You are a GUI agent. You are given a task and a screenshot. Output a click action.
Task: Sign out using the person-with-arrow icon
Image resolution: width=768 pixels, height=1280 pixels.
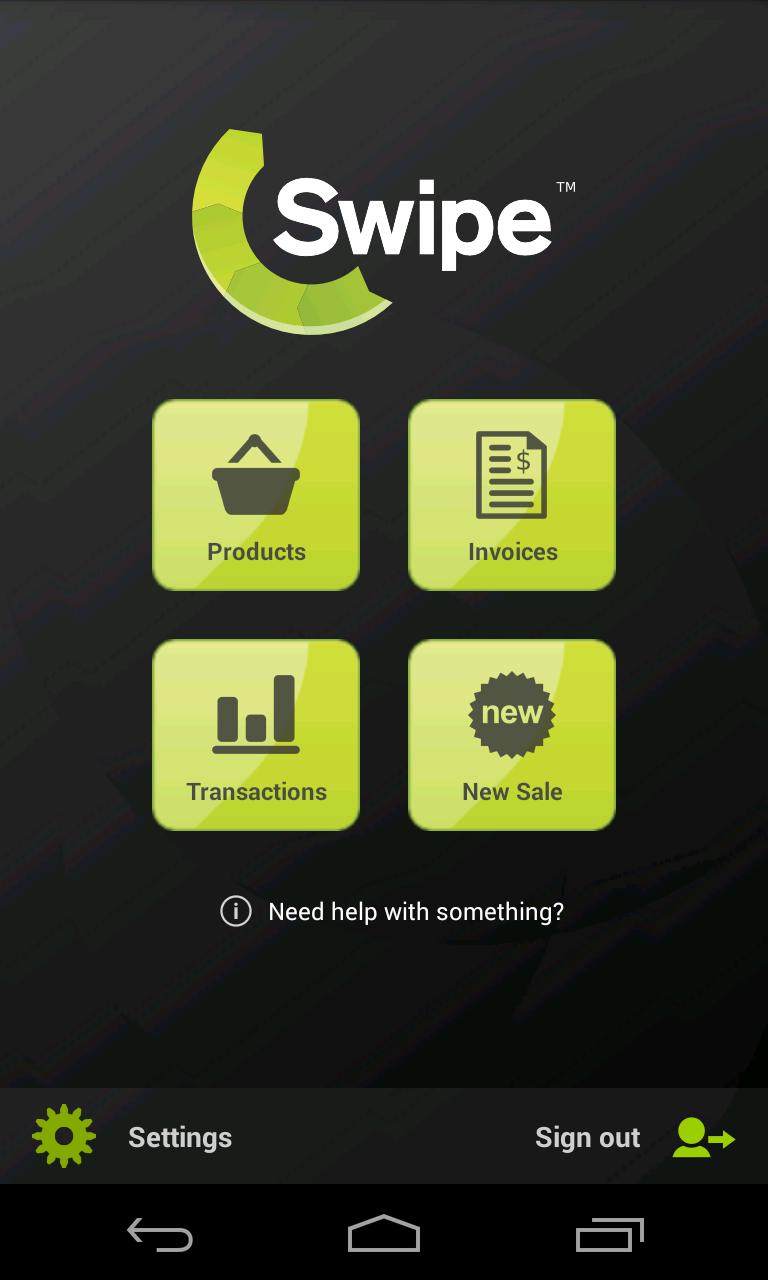(704, 1136)
